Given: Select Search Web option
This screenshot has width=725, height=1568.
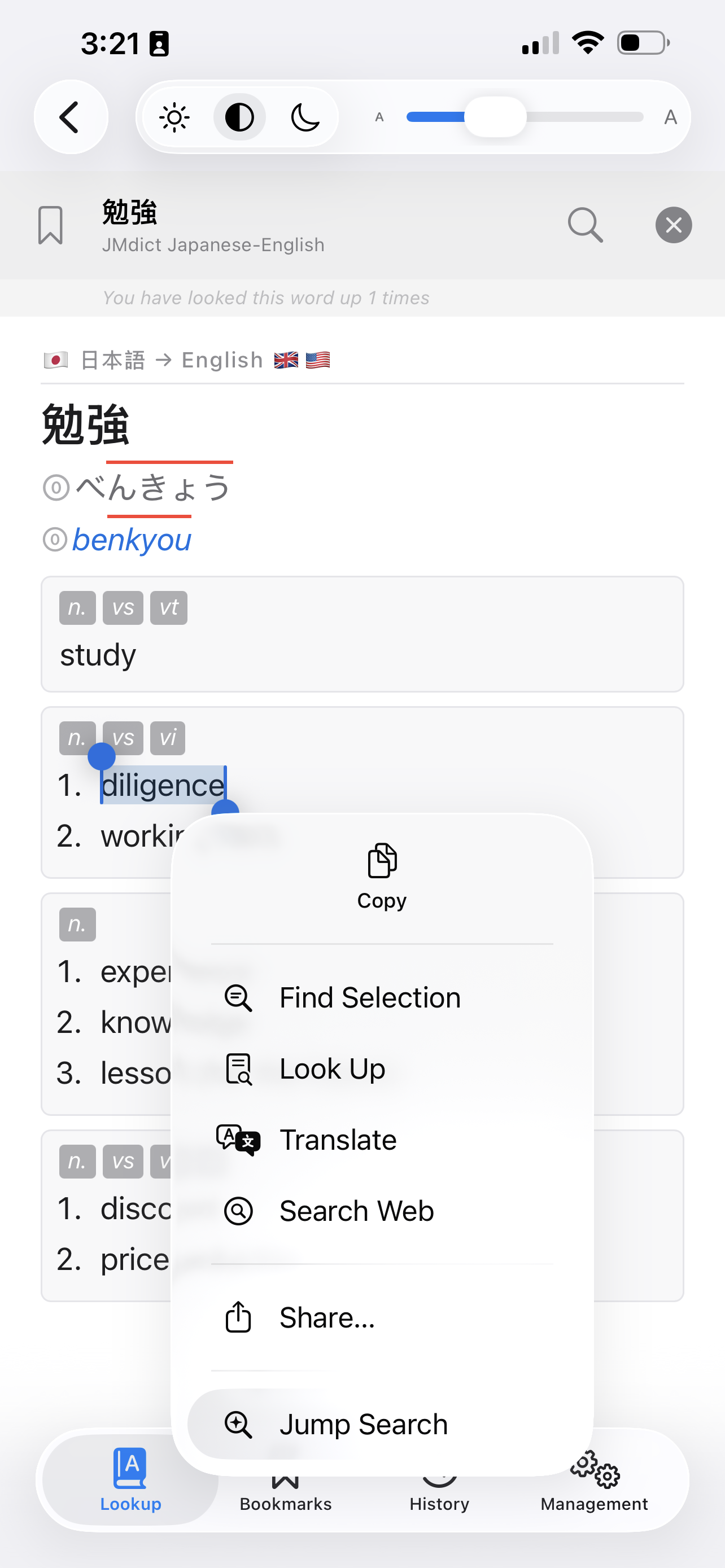Looking at the screenshot, I should (356, 1211).
